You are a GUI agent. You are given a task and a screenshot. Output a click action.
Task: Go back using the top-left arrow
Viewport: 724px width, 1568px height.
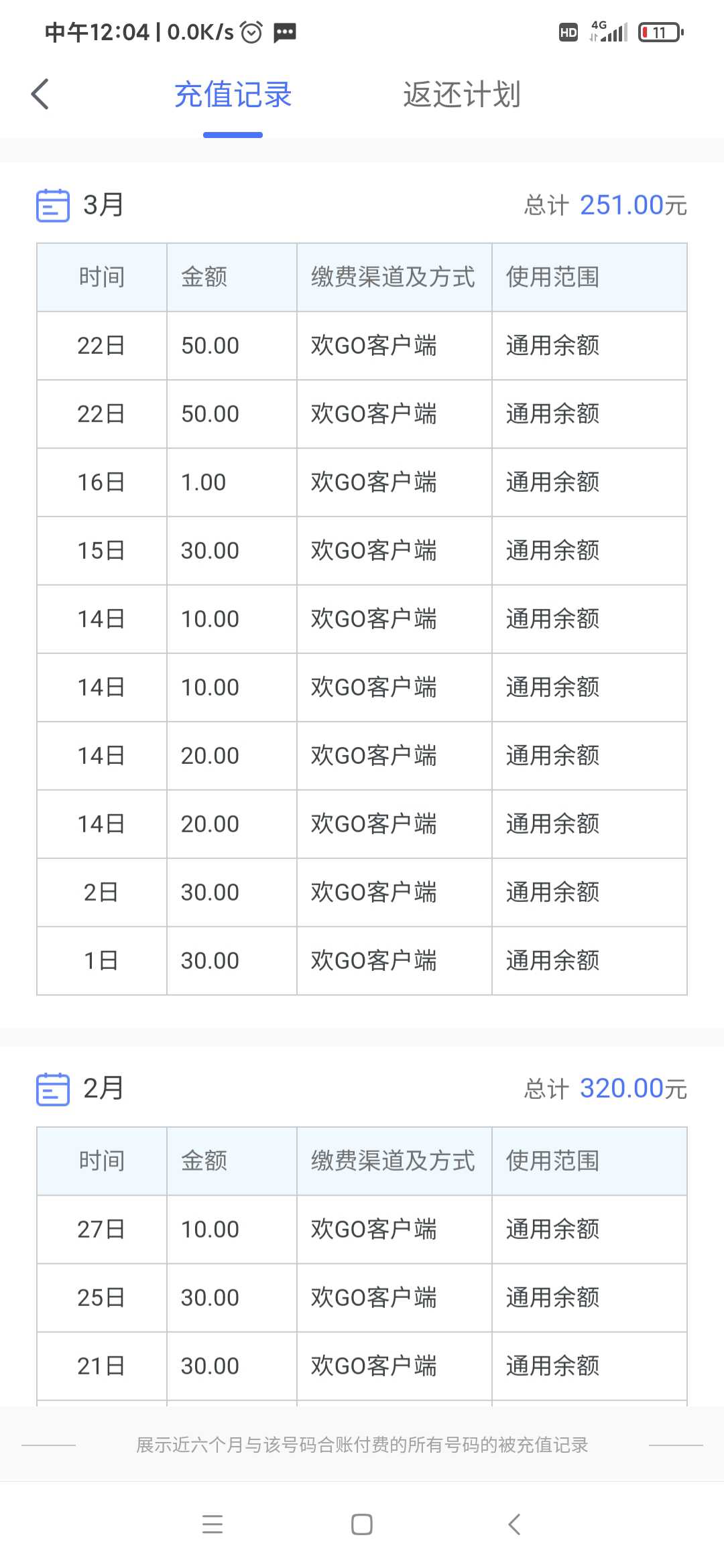(40, 94)
